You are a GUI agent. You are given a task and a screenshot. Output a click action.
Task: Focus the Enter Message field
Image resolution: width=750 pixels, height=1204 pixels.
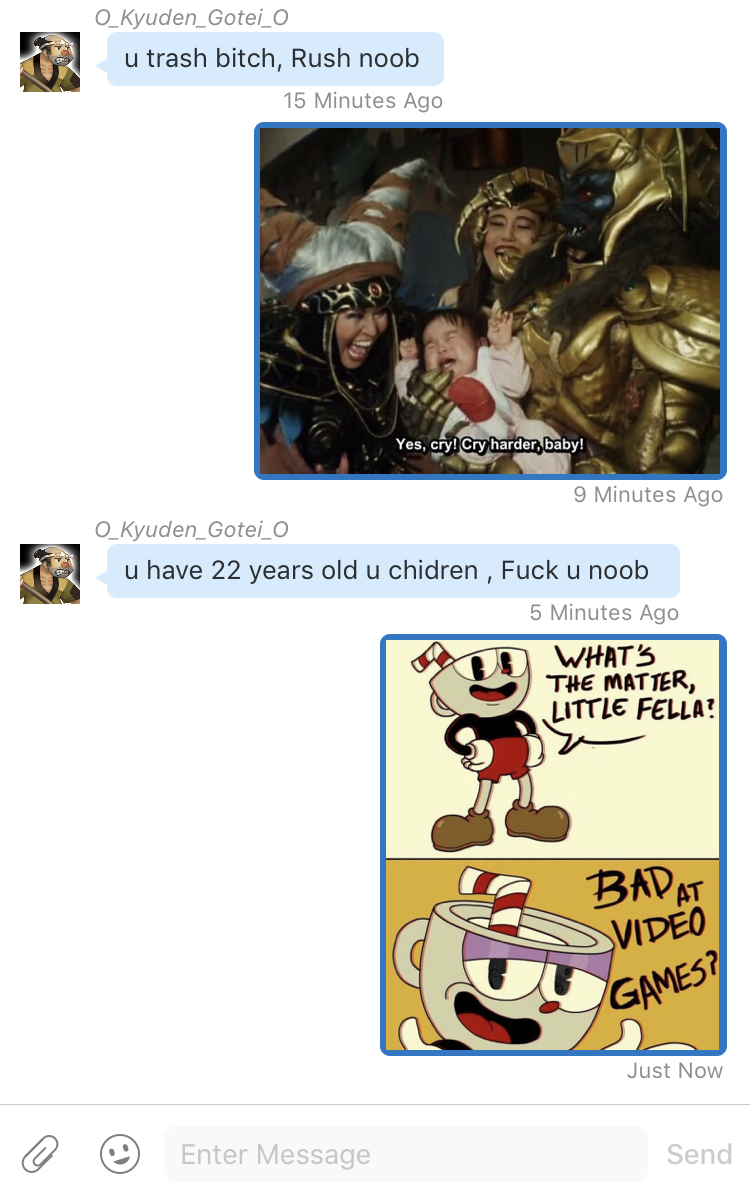click(x=405, y=1154)
